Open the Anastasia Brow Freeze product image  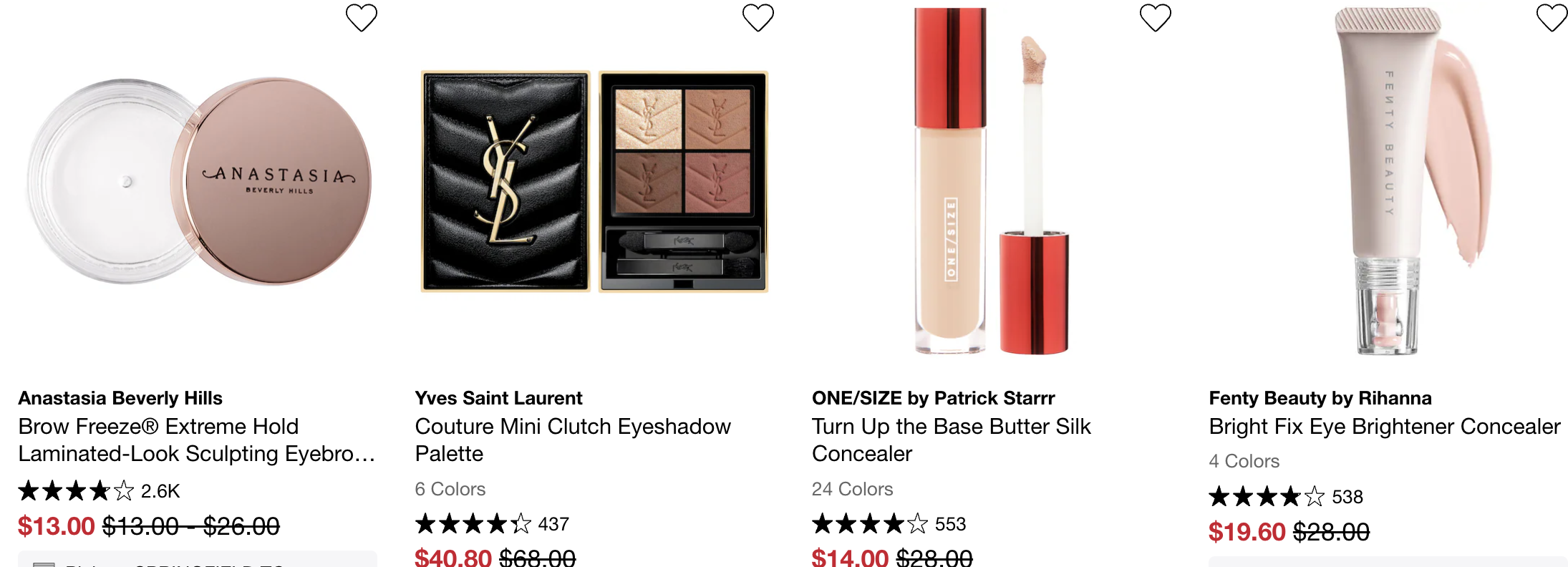198,181
